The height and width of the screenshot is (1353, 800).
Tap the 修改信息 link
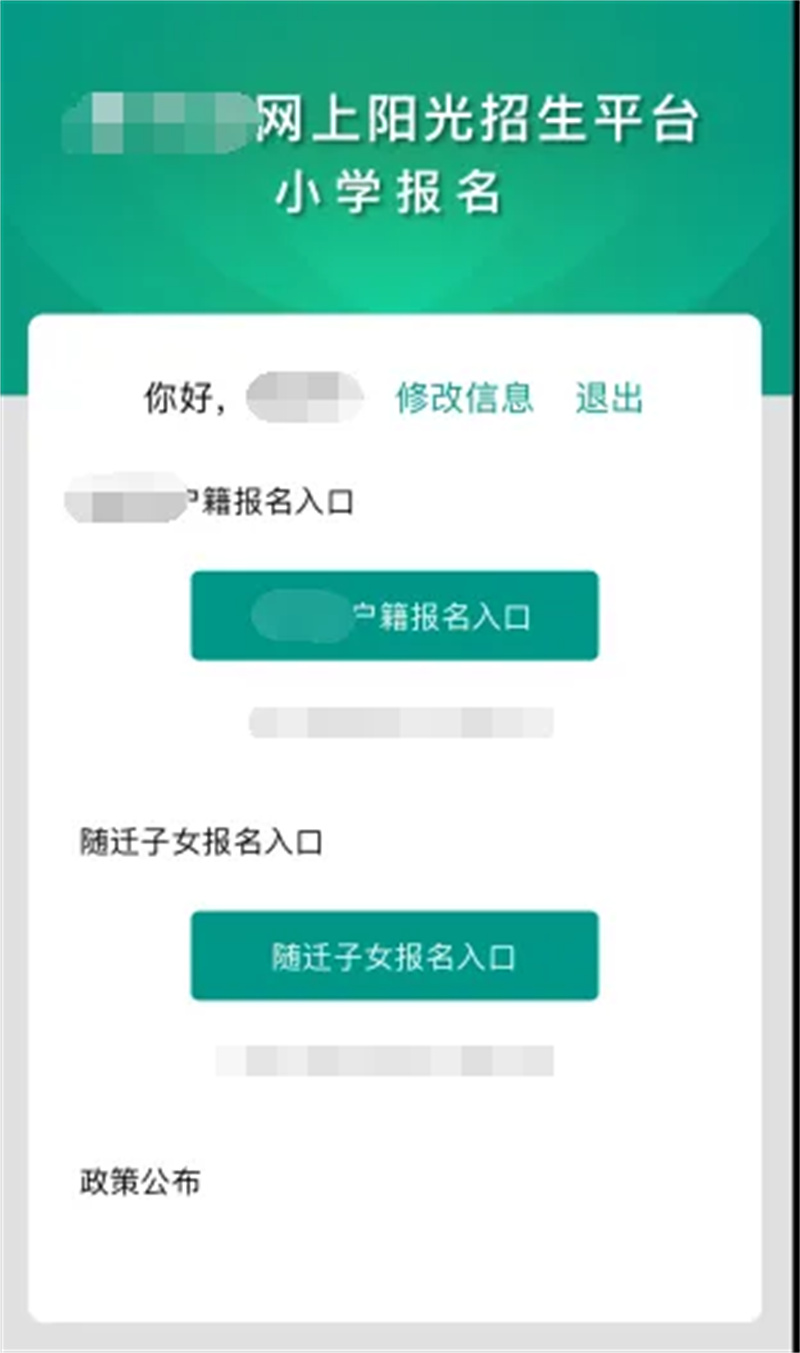(x=464, y=398)
